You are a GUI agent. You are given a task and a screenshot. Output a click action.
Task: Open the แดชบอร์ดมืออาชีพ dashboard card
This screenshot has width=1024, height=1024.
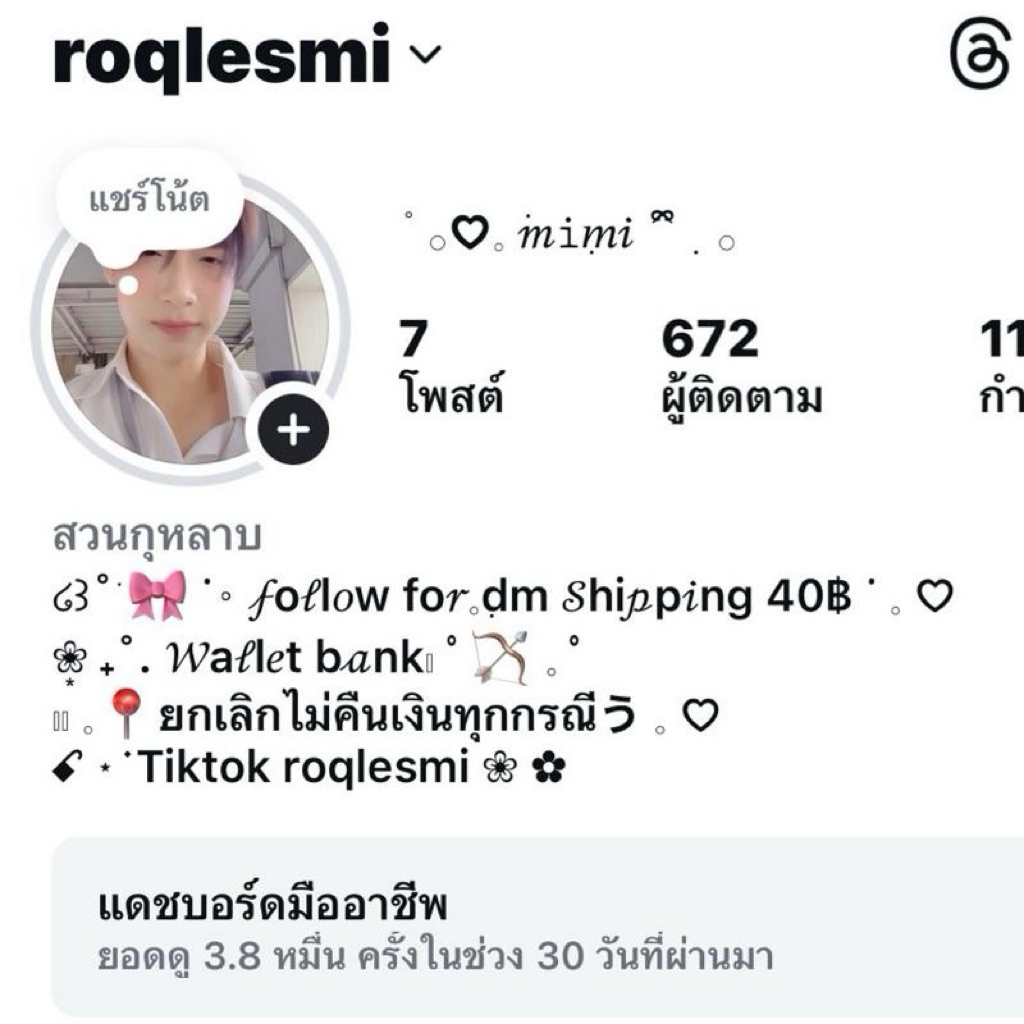tap(540, 928)
